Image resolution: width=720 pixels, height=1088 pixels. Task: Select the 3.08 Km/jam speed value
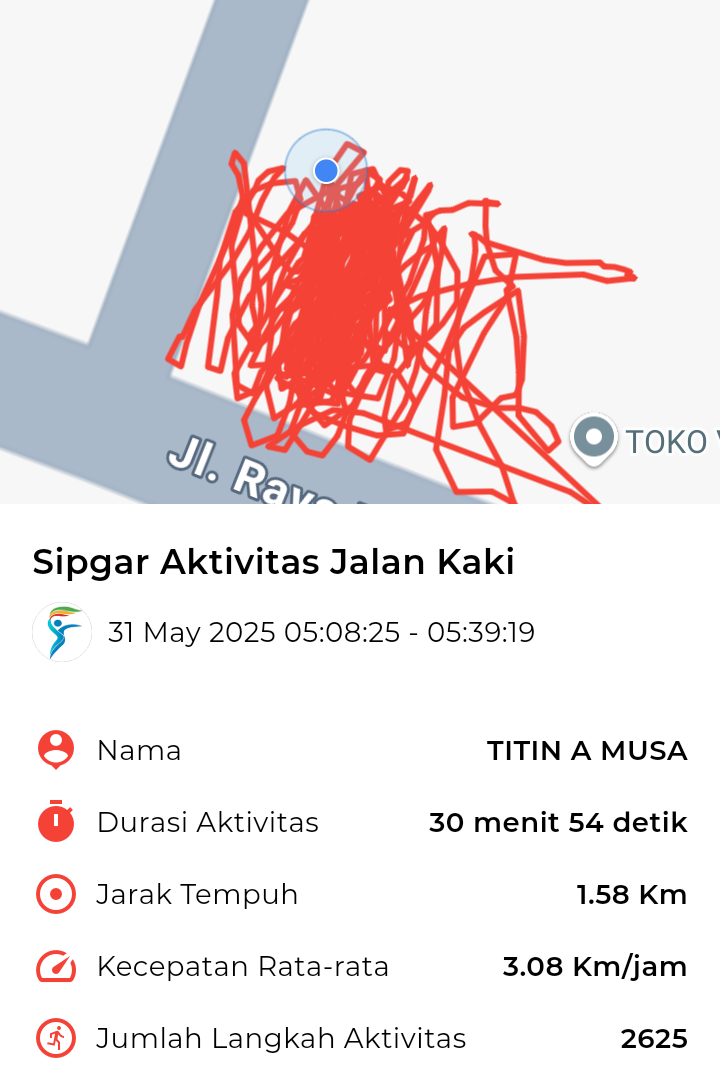(x=595, y=966)
